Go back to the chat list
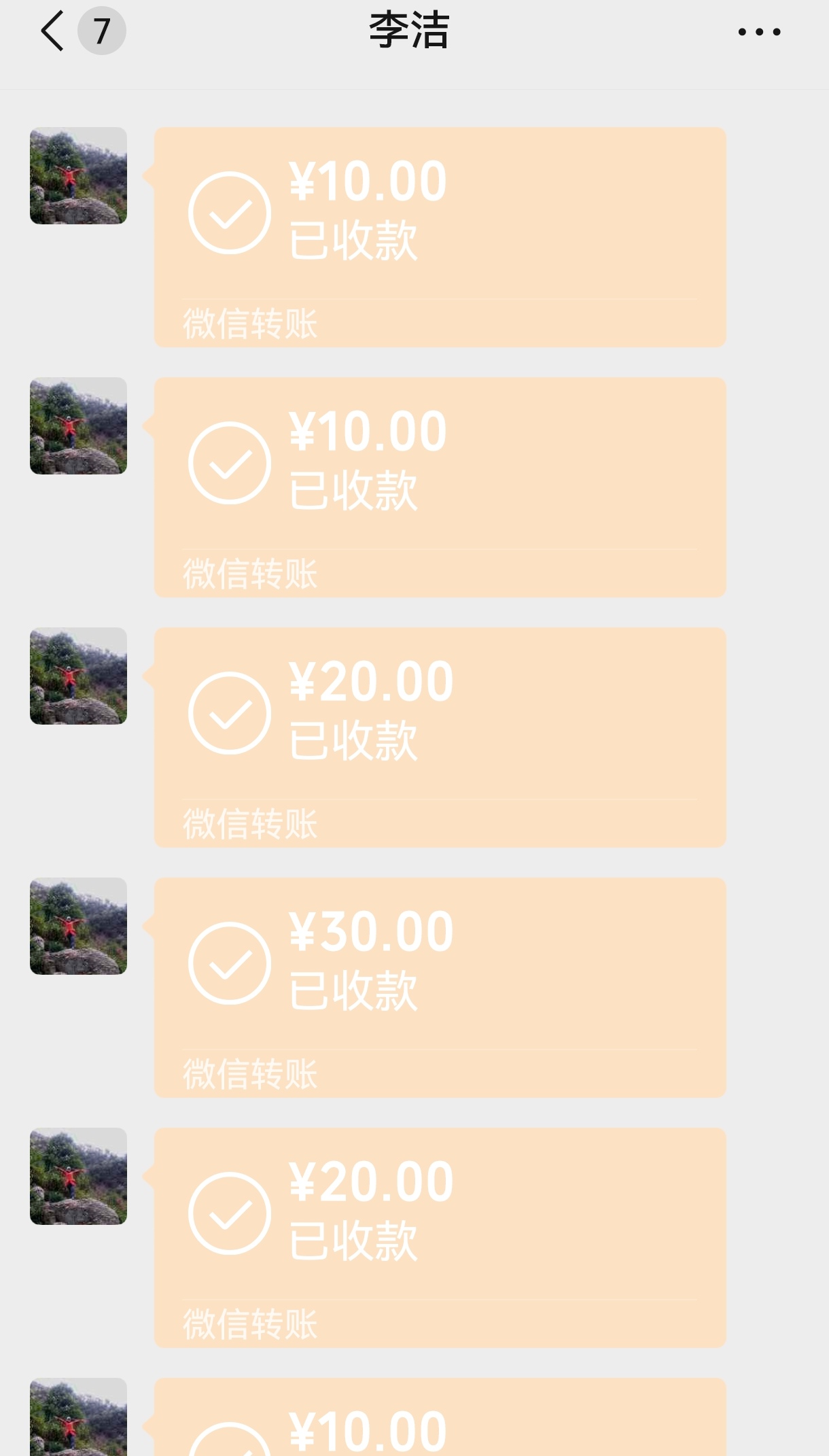This screenshot has width=829, height=1456. pos(53,31)
